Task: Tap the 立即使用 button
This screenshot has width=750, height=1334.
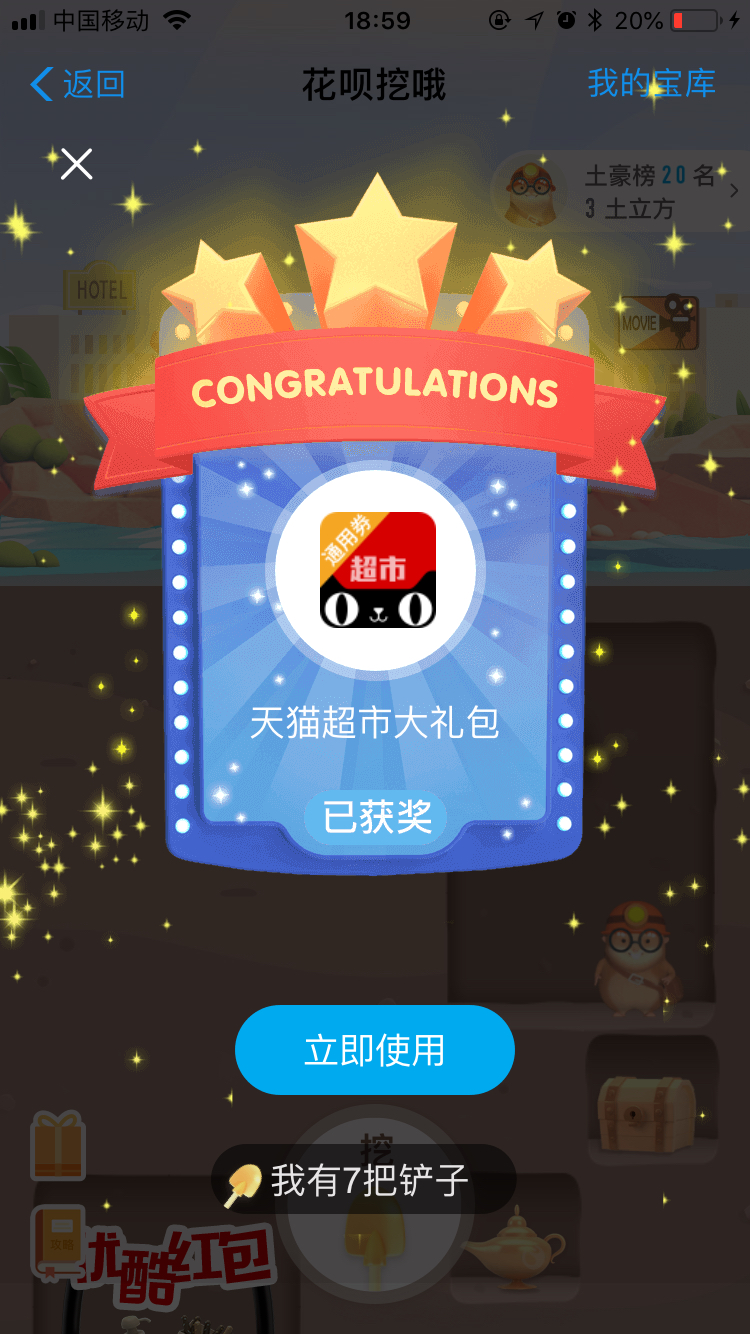Action: click(374, 1050)
